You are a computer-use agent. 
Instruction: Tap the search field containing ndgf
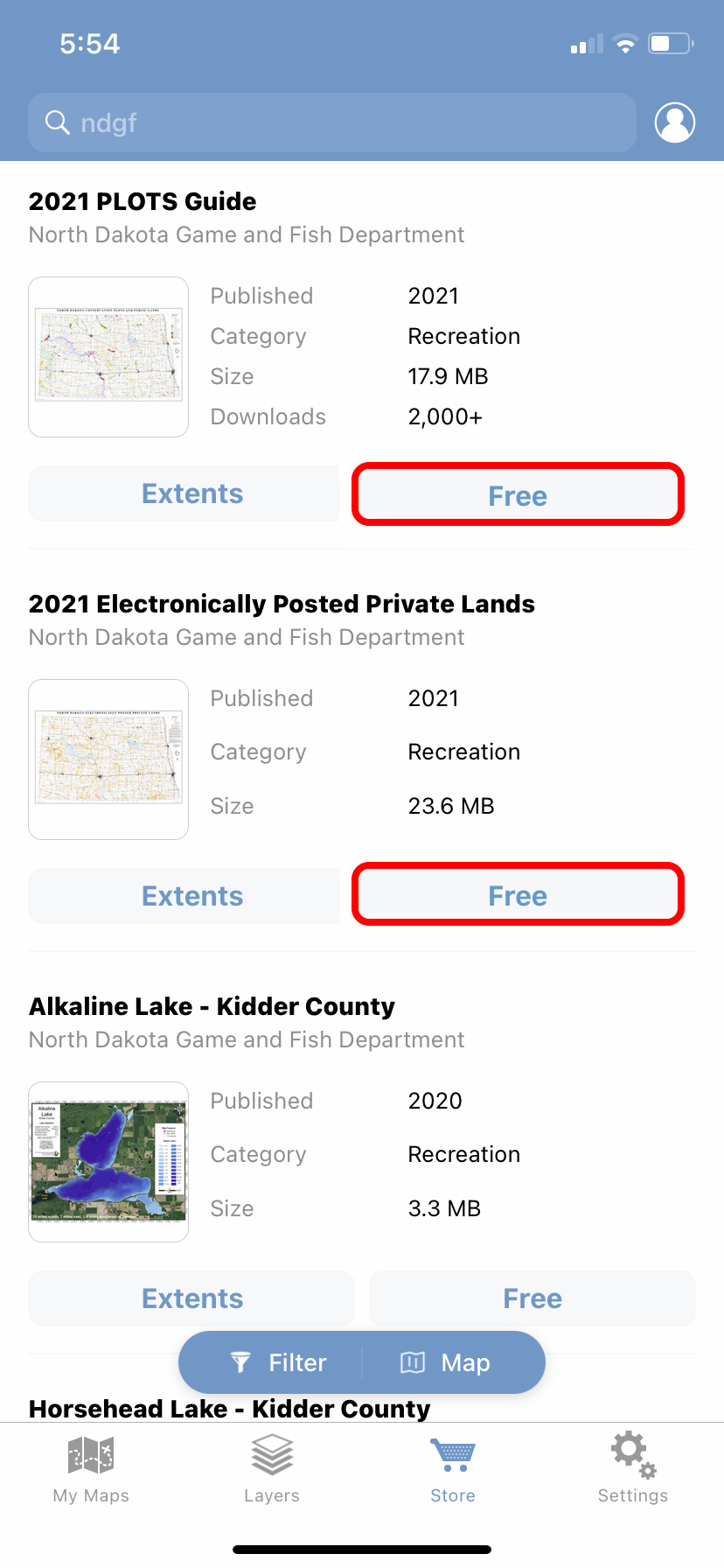click(331, 122)
